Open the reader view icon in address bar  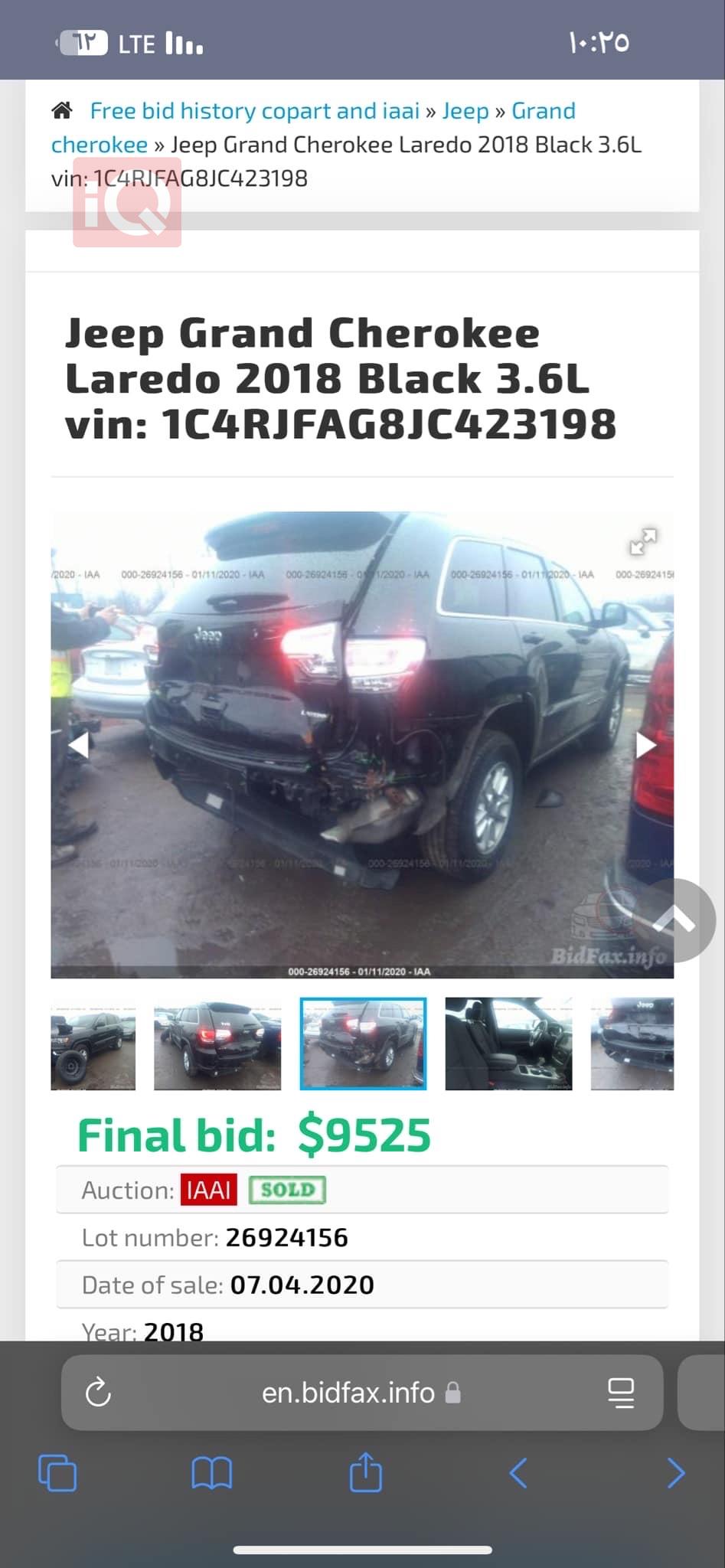pos(620,1393)
